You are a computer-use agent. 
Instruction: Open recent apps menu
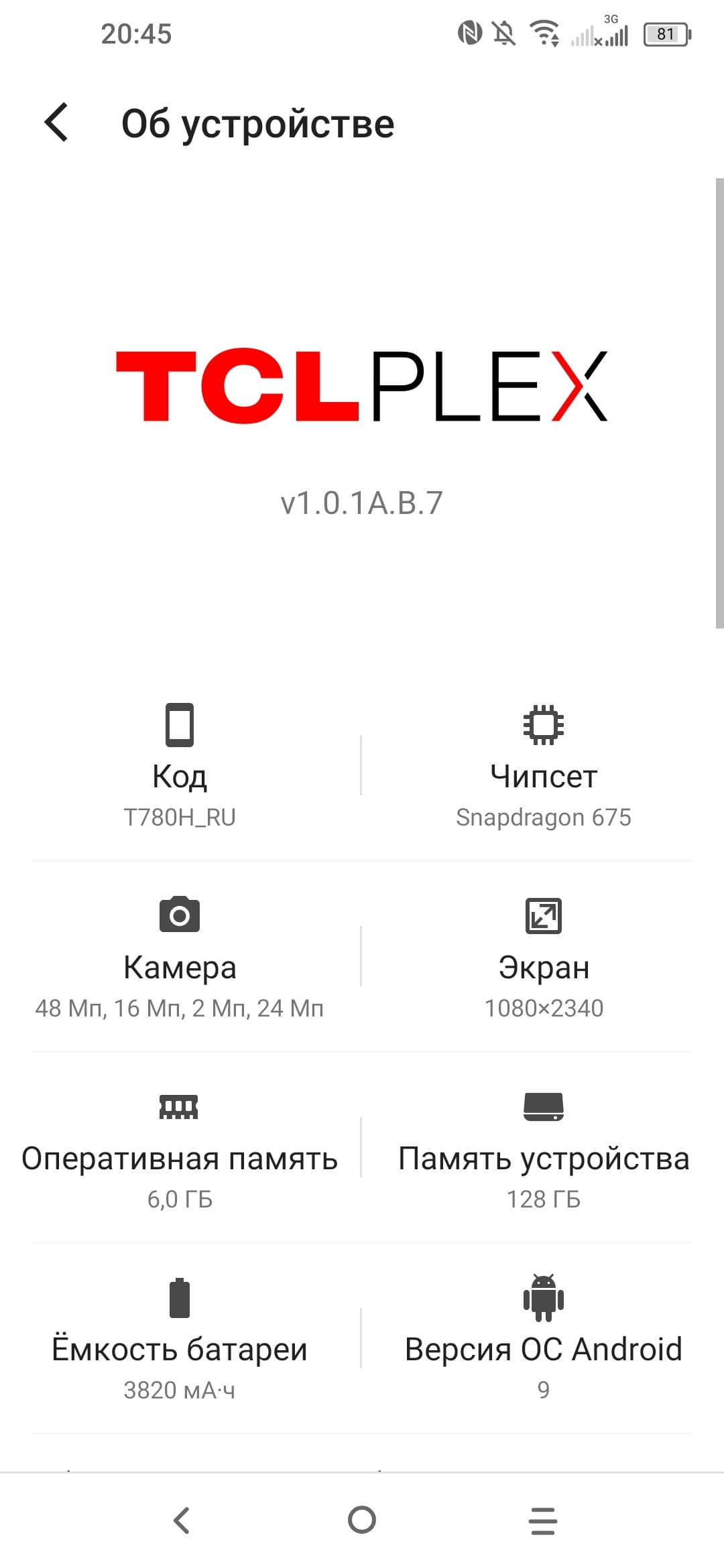pos(542,1520)
